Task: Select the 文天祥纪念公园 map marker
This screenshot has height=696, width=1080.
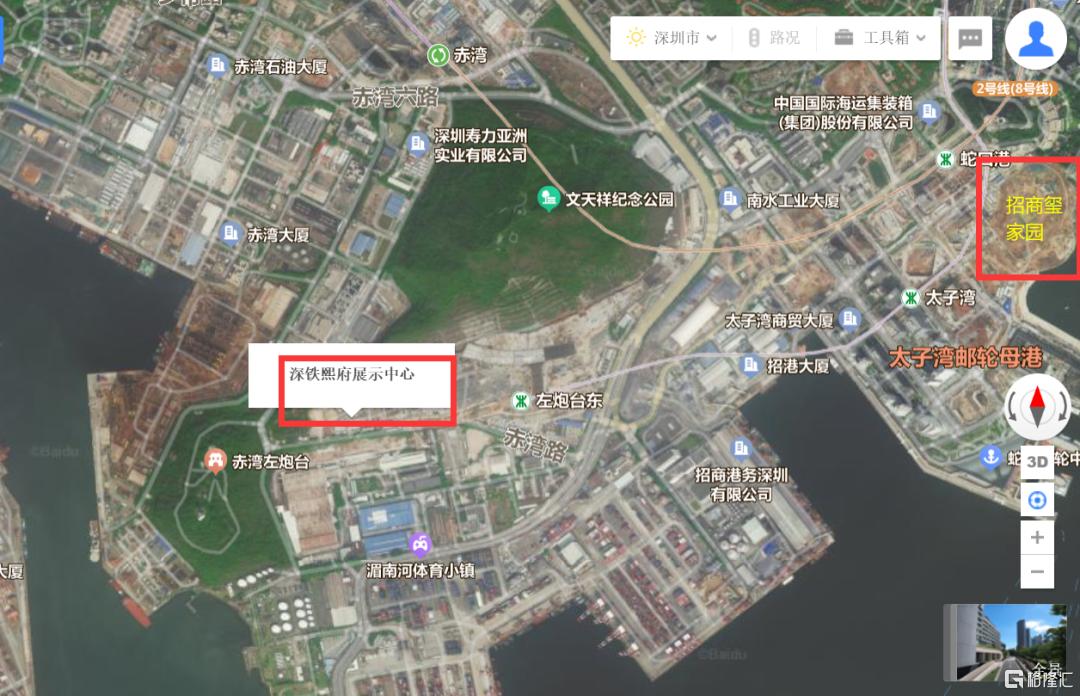Action: (x=549, y=198)
